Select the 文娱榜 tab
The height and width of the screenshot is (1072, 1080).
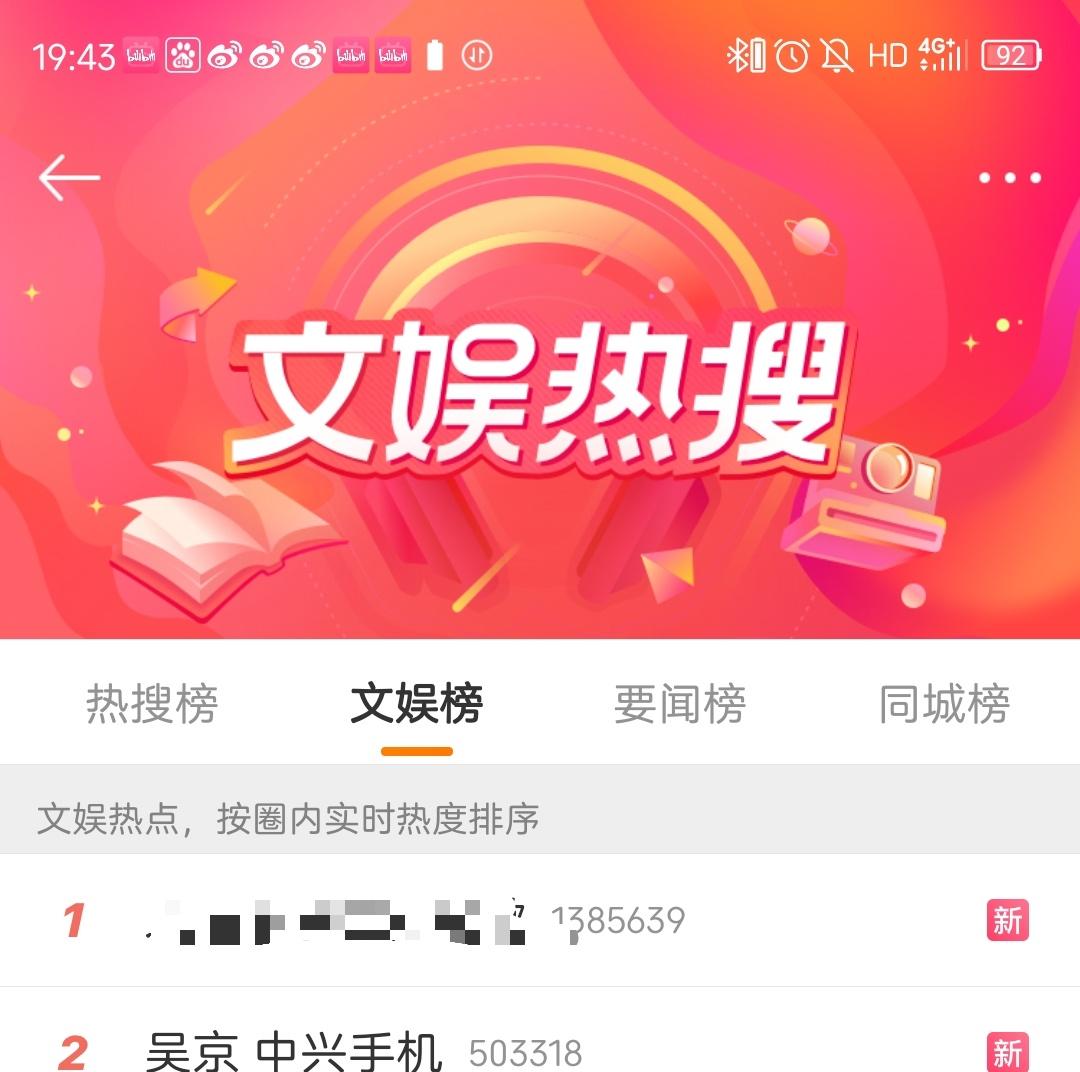coord(417,704)
